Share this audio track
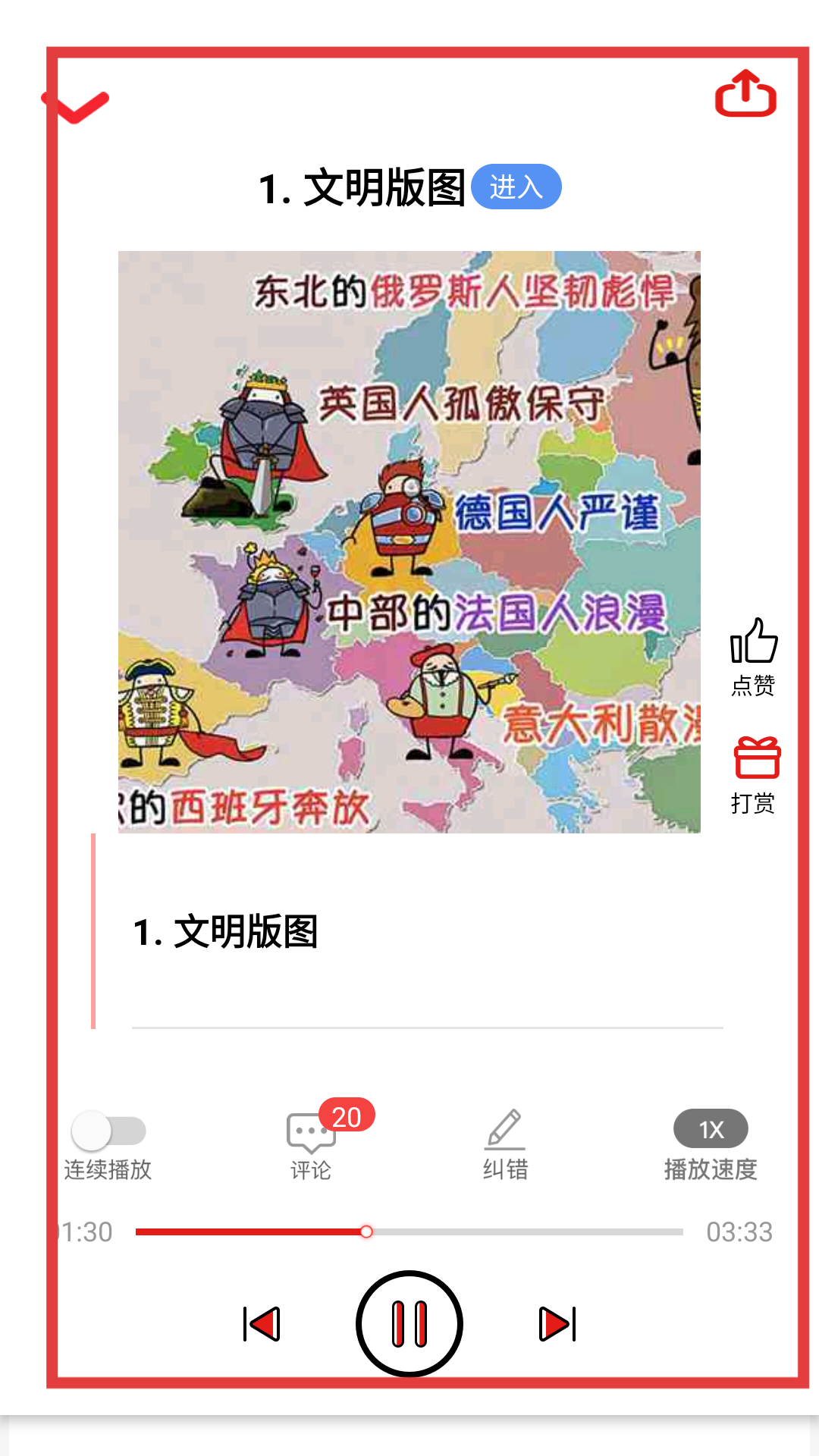This screenshot has height=1456, width=819. tap(745, 94)
